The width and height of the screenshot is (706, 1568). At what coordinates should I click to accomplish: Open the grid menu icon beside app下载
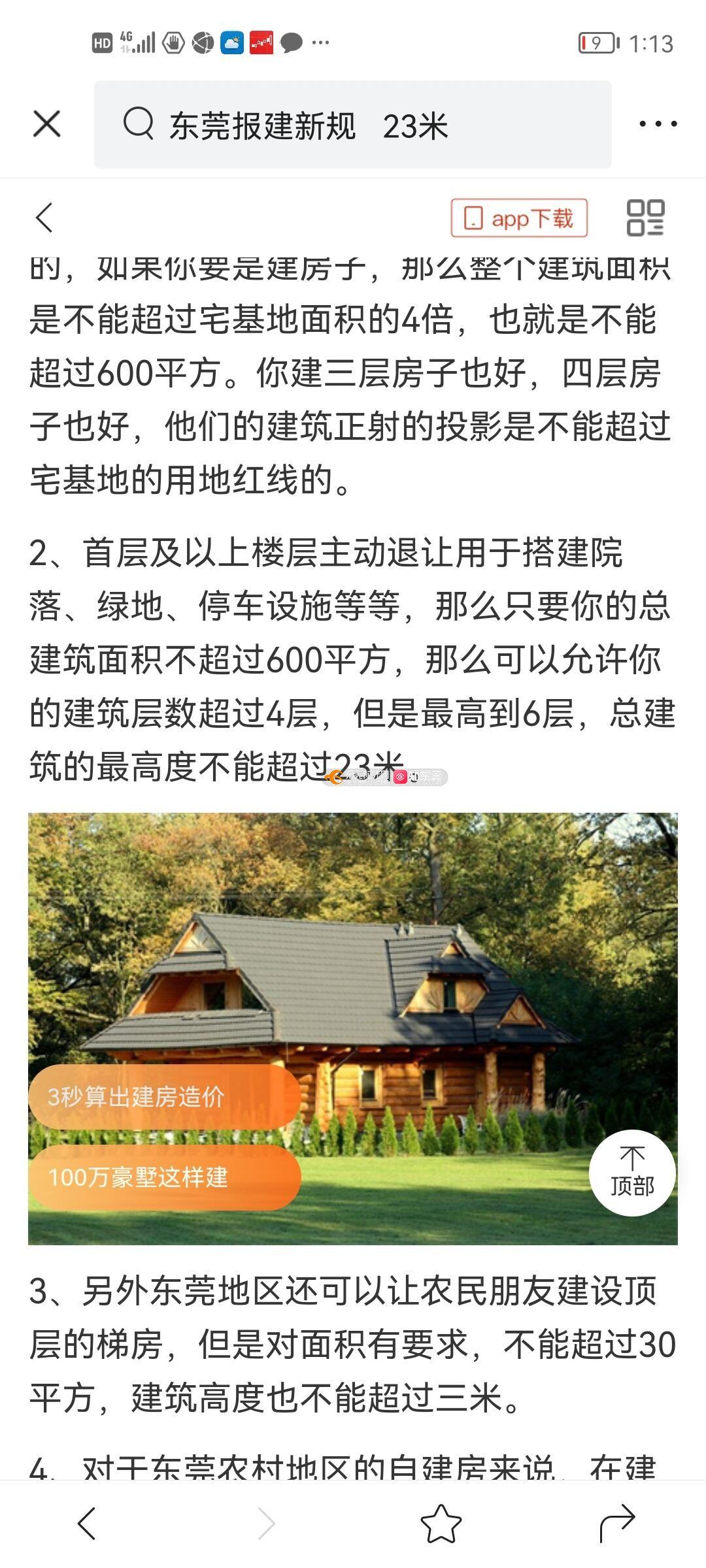click(x=645, y=218)
